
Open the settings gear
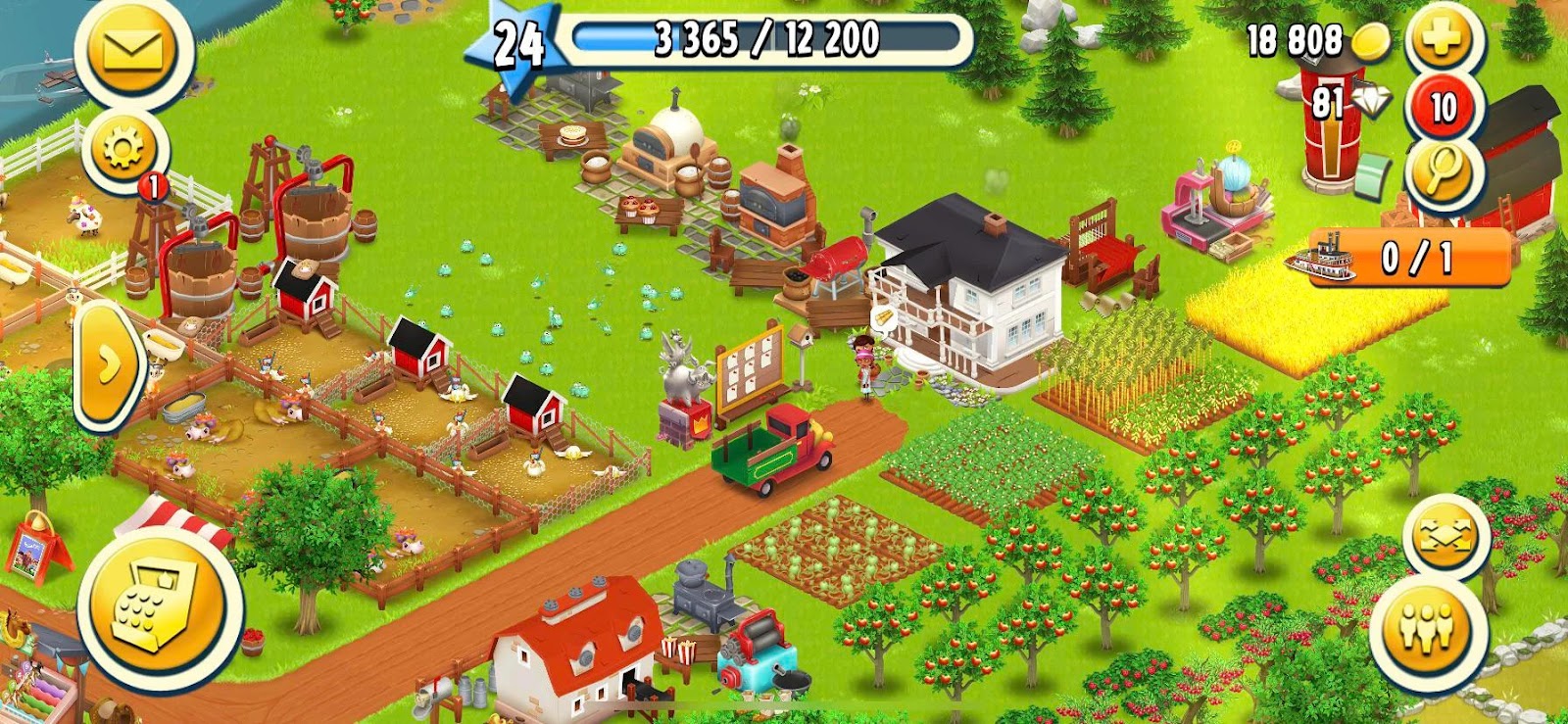pyautogui.click(x=124, y=152)
